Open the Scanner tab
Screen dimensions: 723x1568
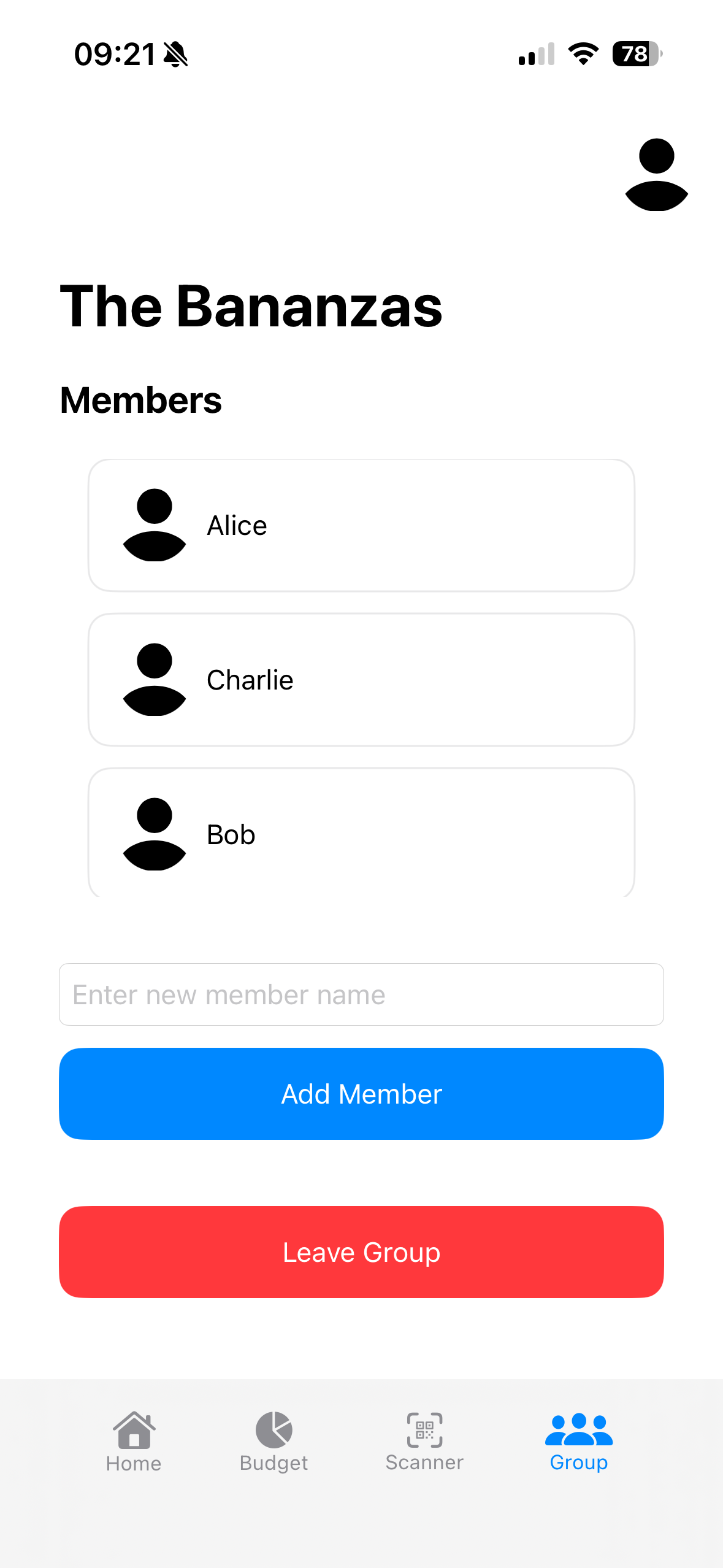(424, 1442)
